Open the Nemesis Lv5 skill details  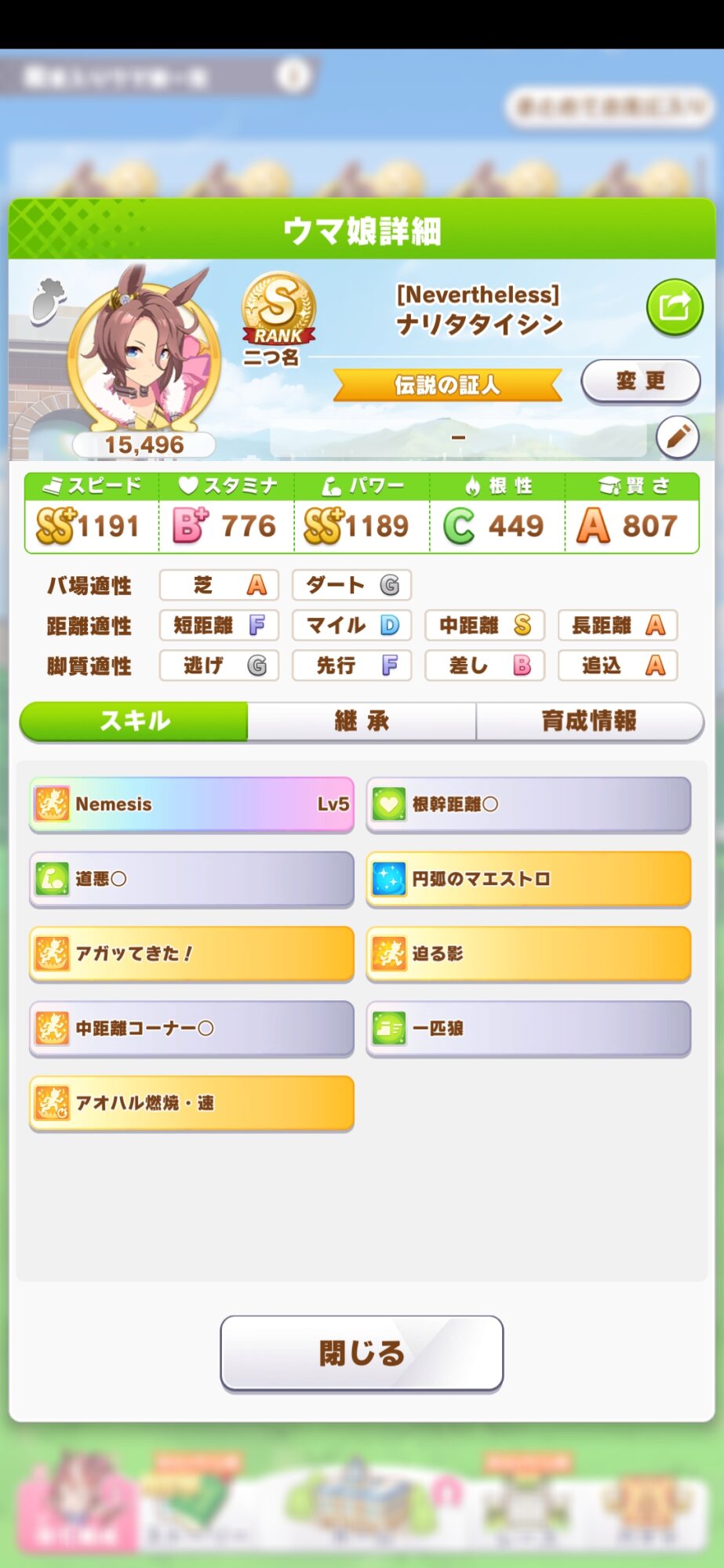point(191,804)
